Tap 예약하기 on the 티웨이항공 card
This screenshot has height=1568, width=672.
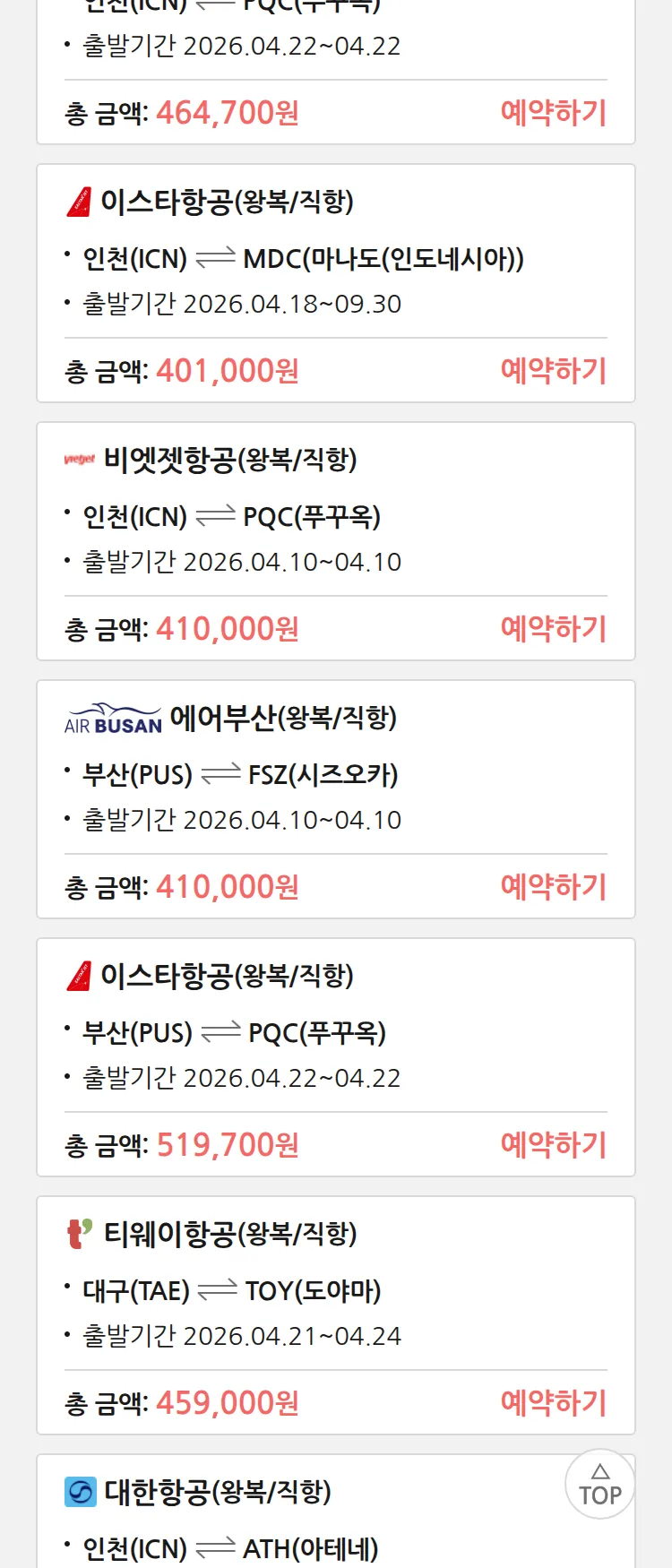[553, 1403]
